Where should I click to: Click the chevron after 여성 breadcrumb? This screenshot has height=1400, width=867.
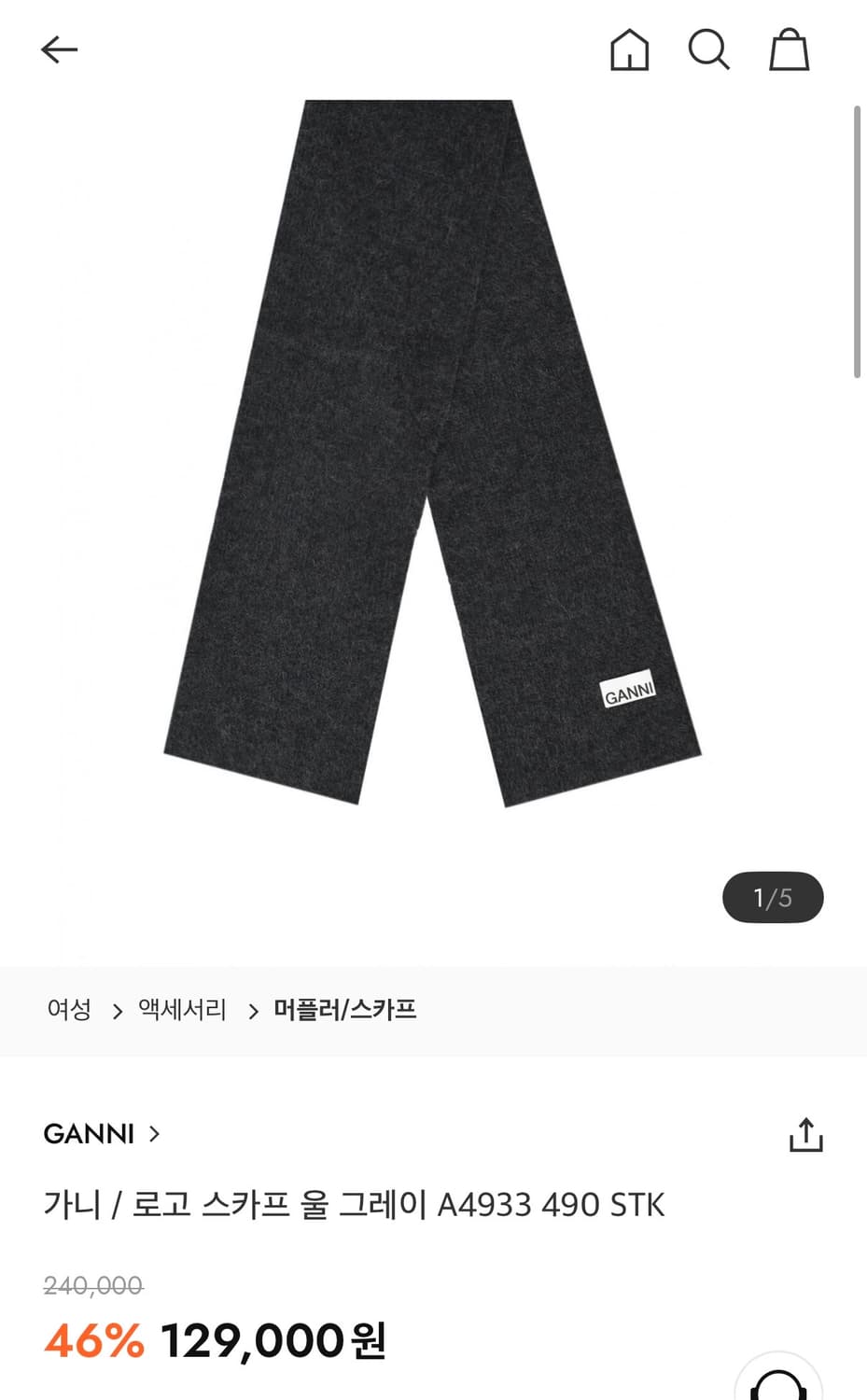click(118, 1011)
